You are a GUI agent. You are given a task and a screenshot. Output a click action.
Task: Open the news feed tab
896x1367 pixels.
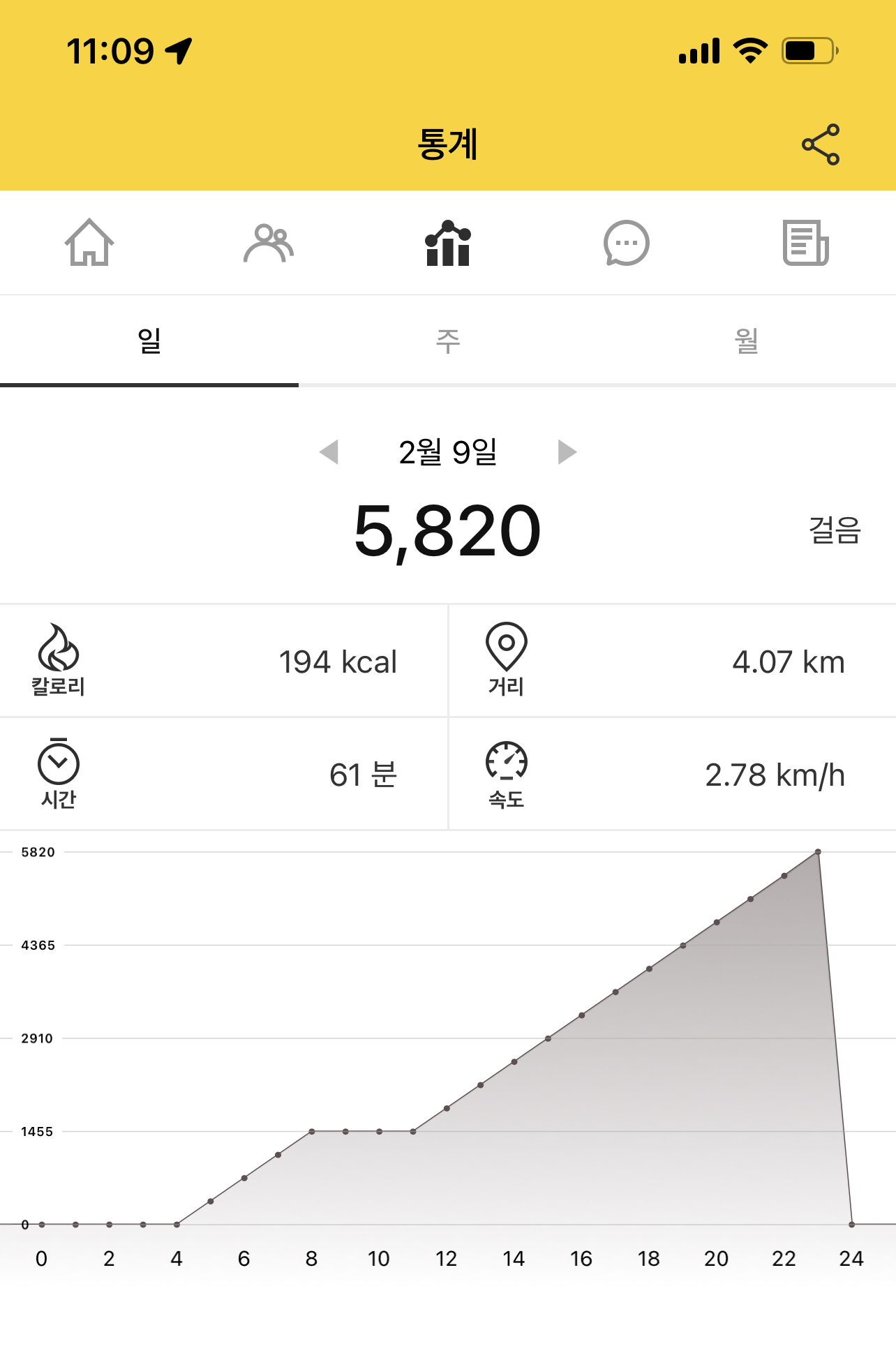[805, 243]
